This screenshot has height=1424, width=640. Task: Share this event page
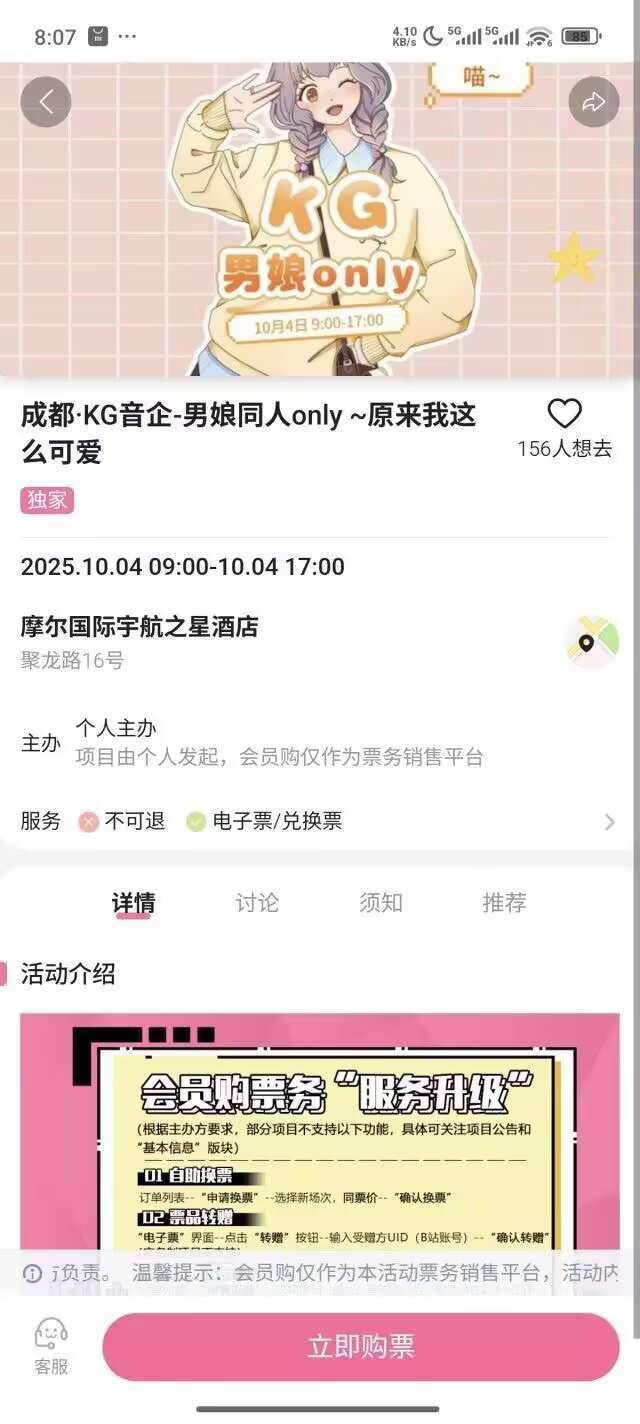click(593, 102)
